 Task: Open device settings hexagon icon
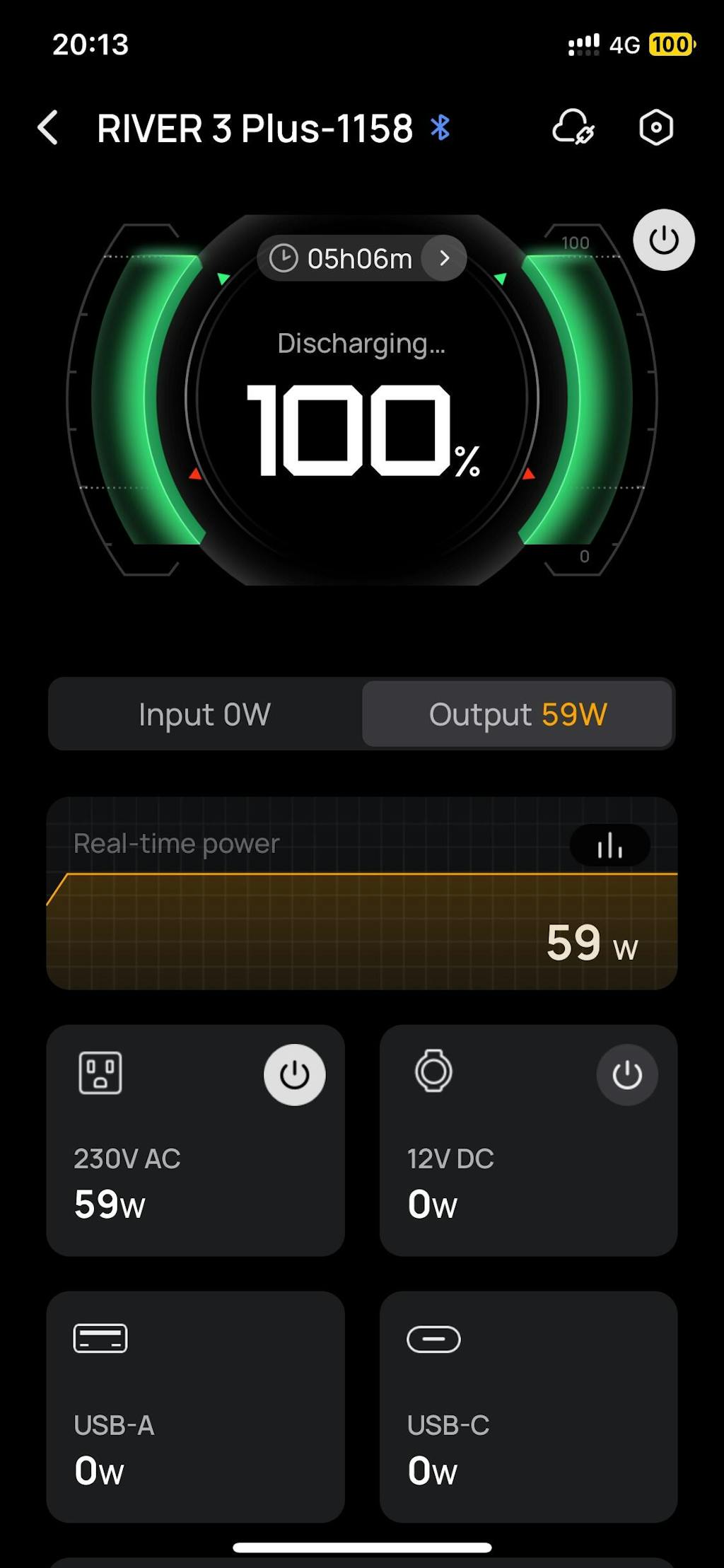click(656, 128)
